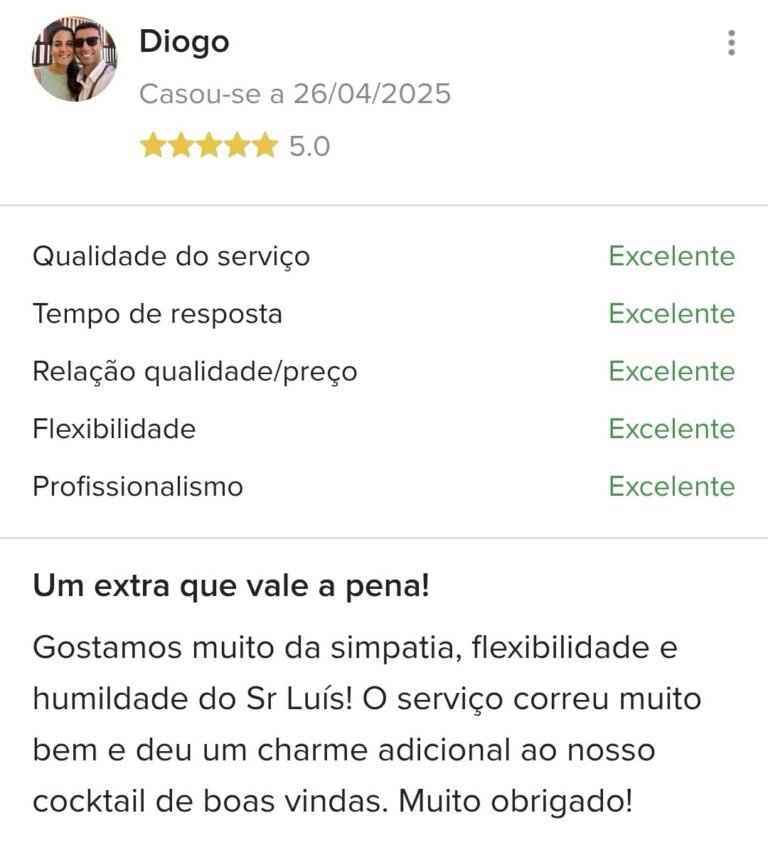The height and width of the screenshot is (845, 768).
Task: Open the overflow menu on Diogo's review
Action: [x=732, y=43]
